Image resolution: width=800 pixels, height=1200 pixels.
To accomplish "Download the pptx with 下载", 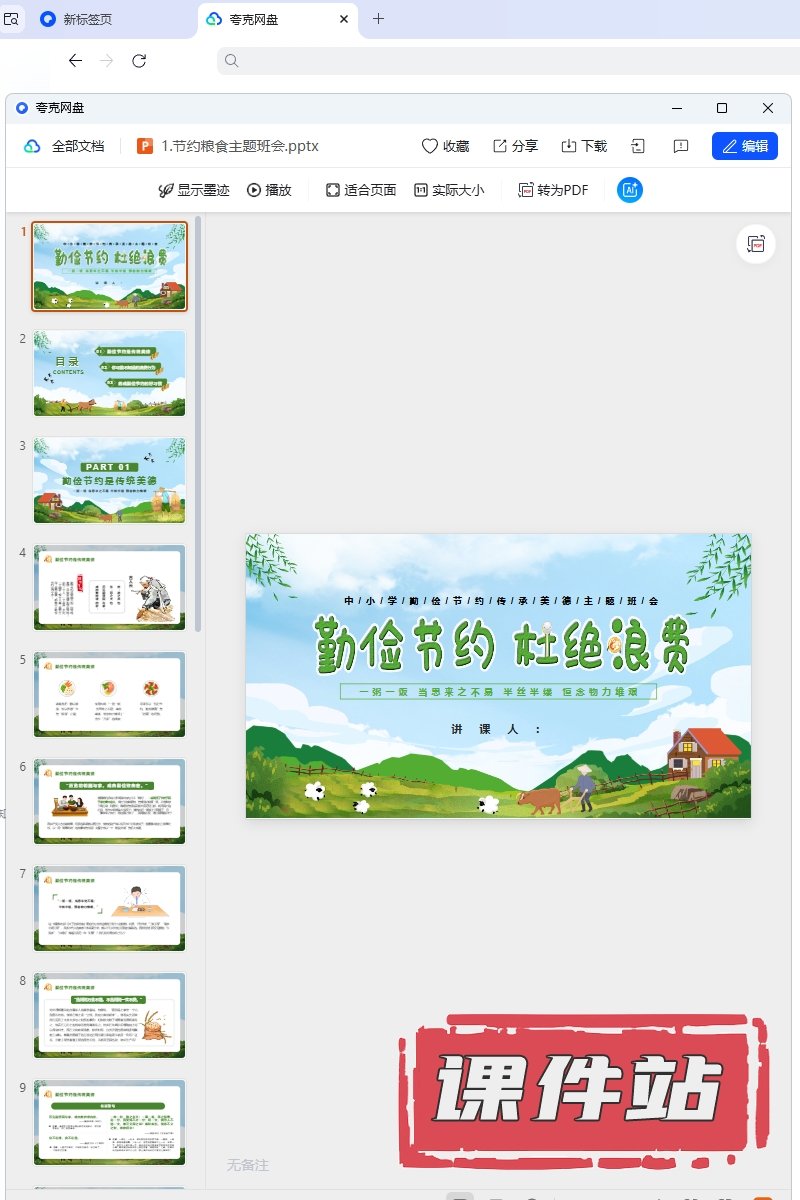I will coord(584,146).
